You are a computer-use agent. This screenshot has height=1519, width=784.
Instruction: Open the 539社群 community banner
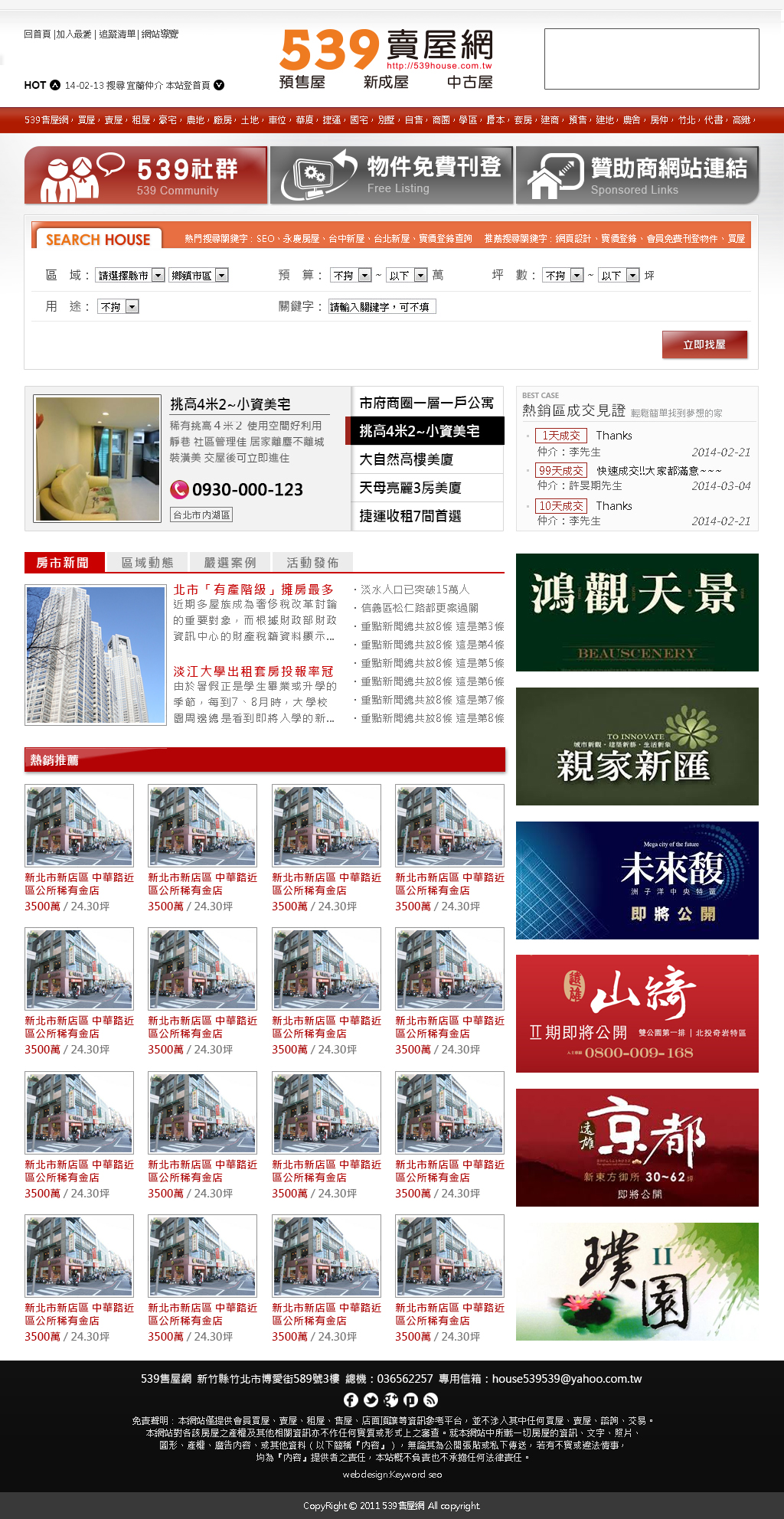(x=146, y=175)
